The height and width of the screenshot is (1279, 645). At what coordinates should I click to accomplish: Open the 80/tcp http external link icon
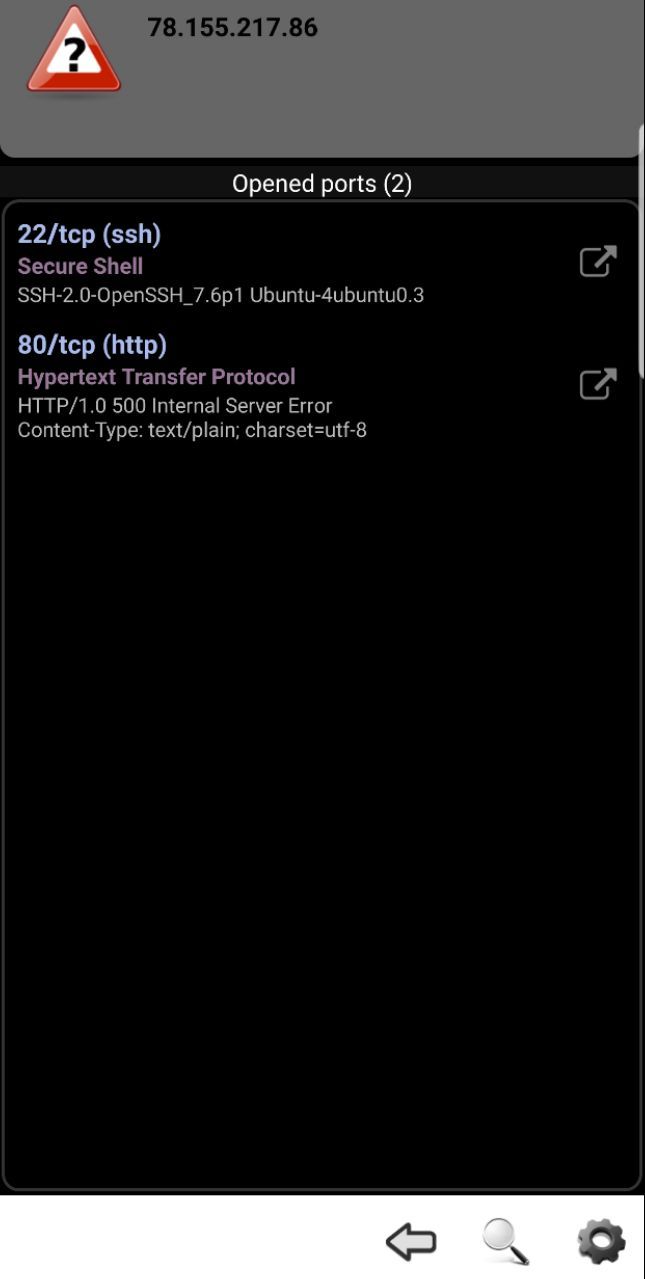pos(598,385)
